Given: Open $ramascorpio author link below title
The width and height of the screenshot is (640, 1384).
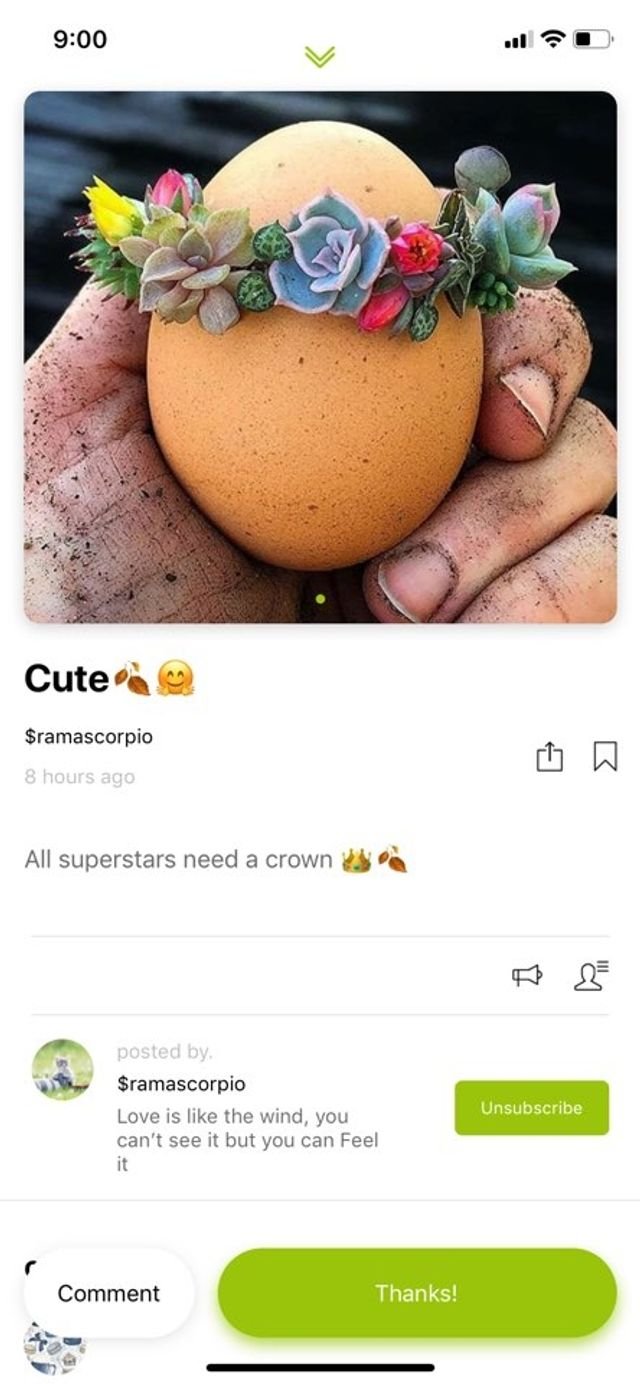Looking at the screenshot, I should click(88, 737).
